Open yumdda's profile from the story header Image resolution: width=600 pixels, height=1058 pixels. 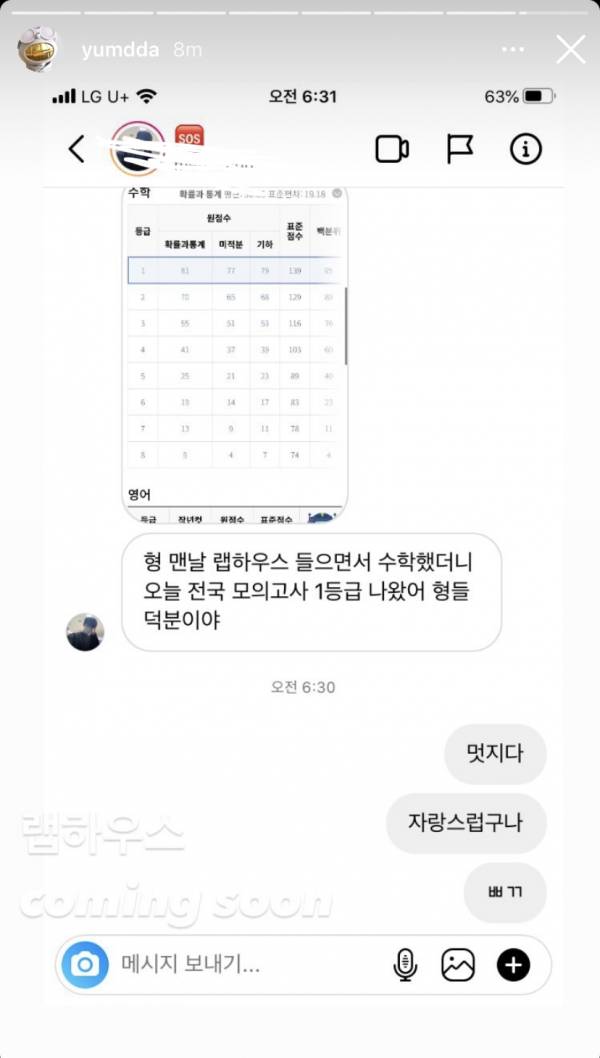[x=119, y=50]
